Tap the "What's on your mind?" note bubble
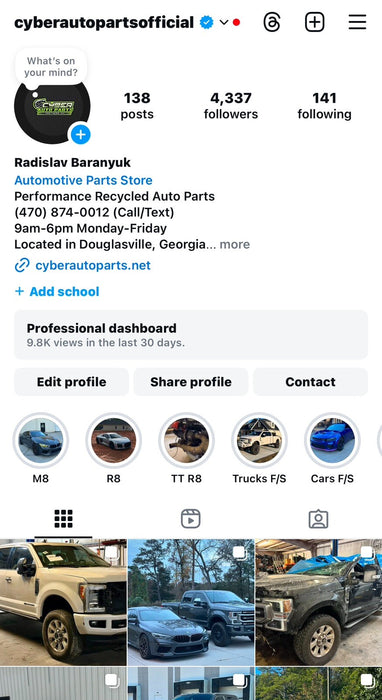This screenshot has width=382, height=700. (x=51, y=67)
